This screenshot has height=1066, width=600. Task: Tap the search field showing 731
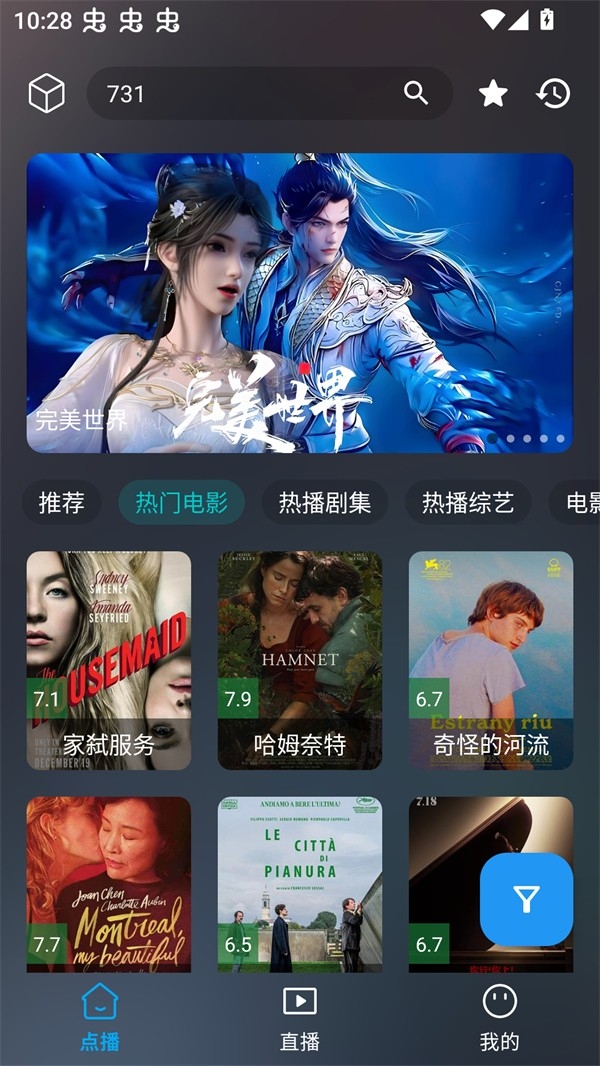click(x=240, y=94)
